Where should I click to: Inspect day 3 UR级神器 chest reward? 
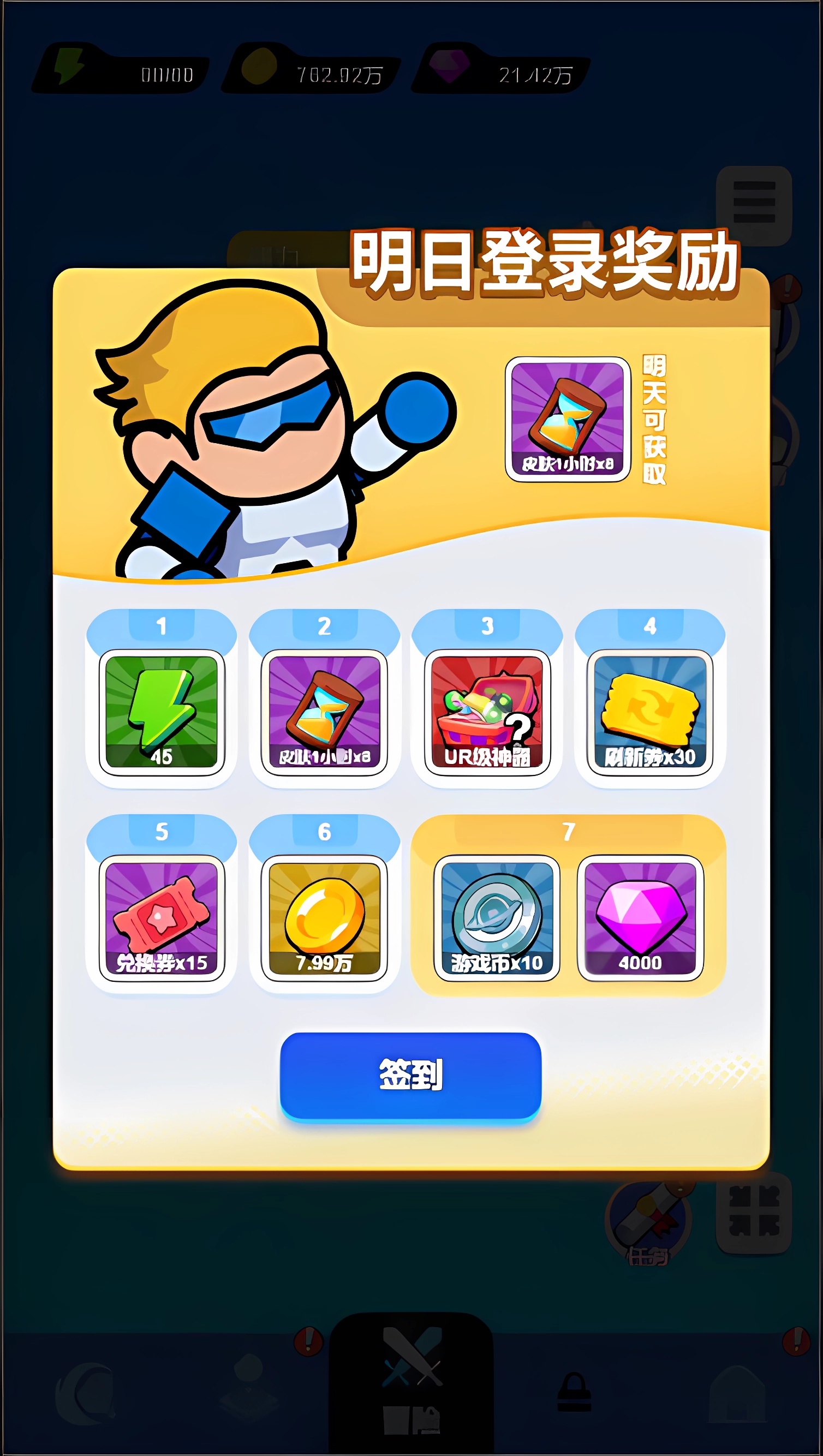(x=487, y=712)
